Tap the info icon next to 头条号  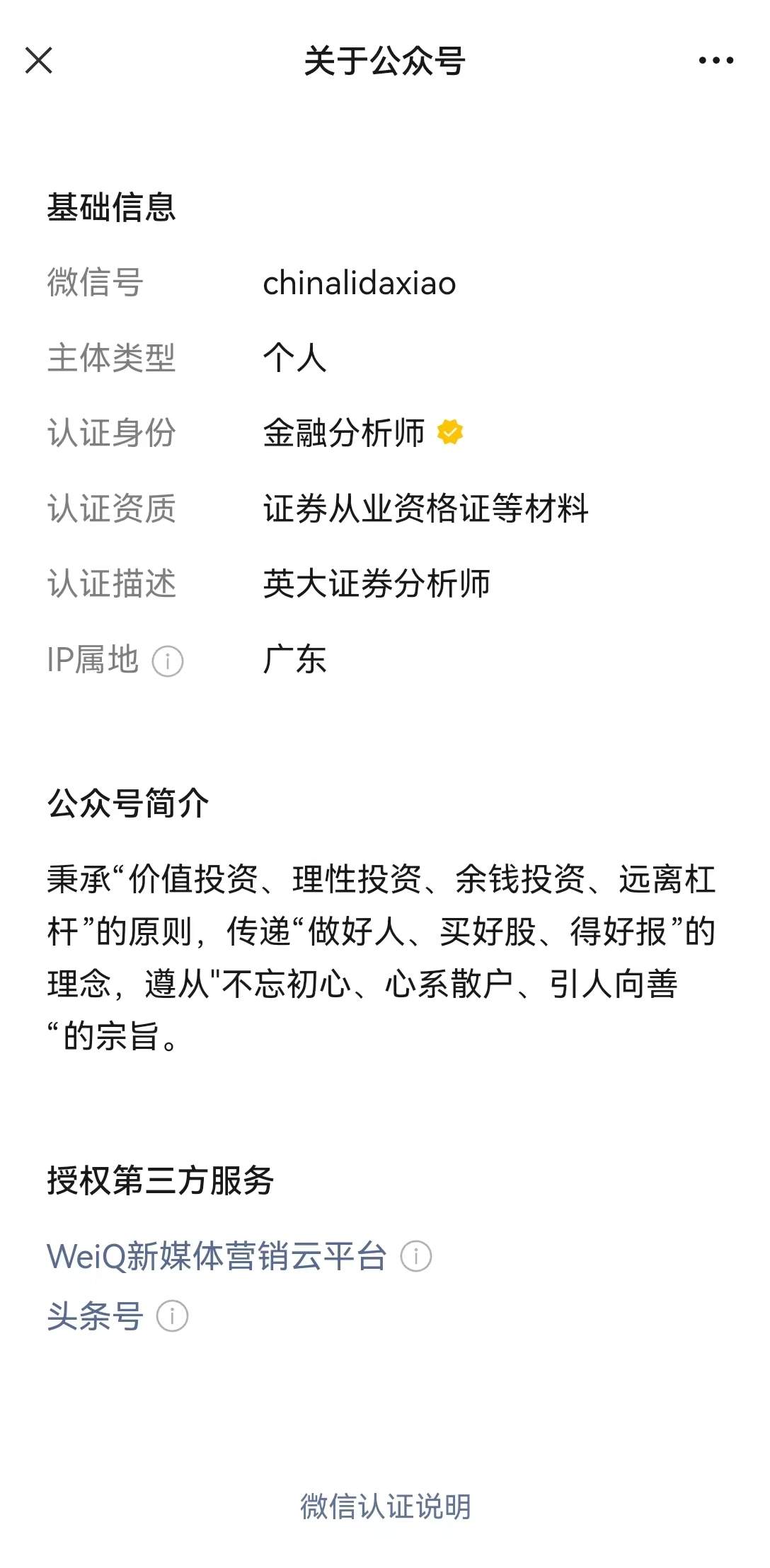[x=172, y=1316]
